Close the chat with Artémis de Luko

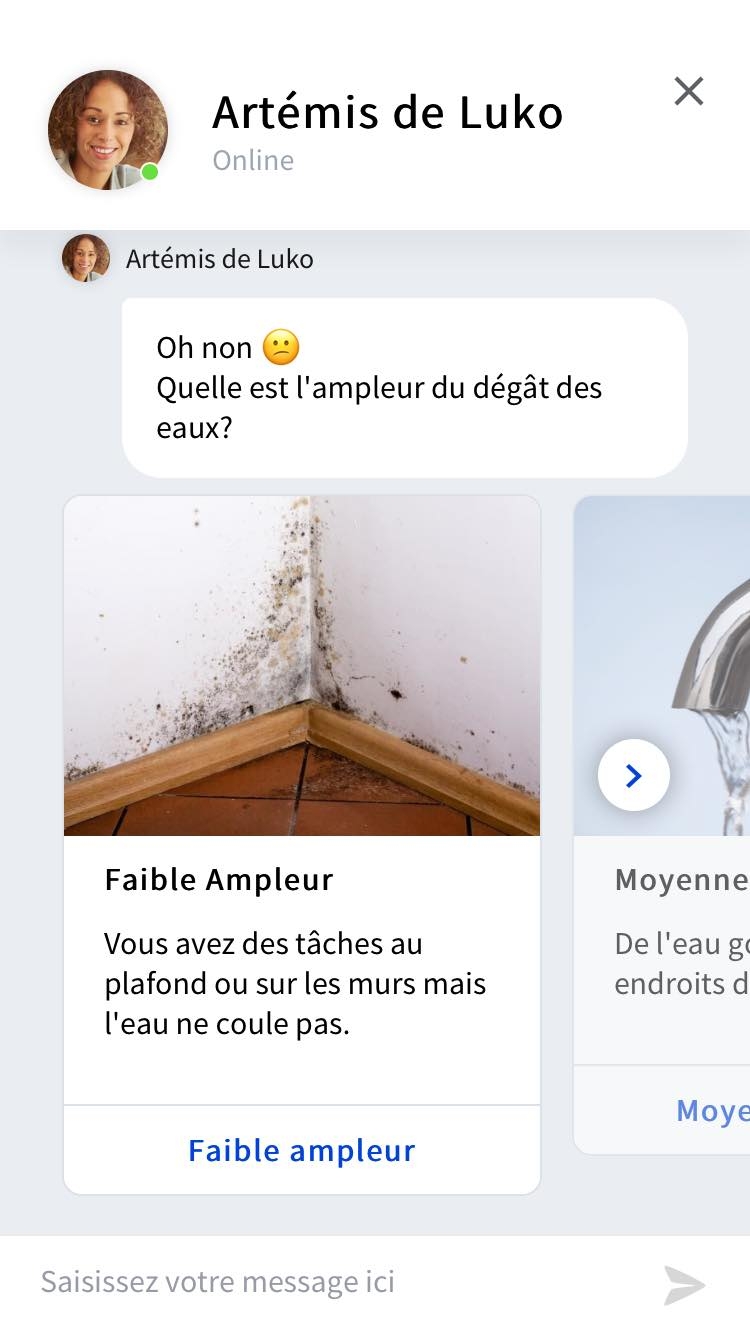pos(688,92)
